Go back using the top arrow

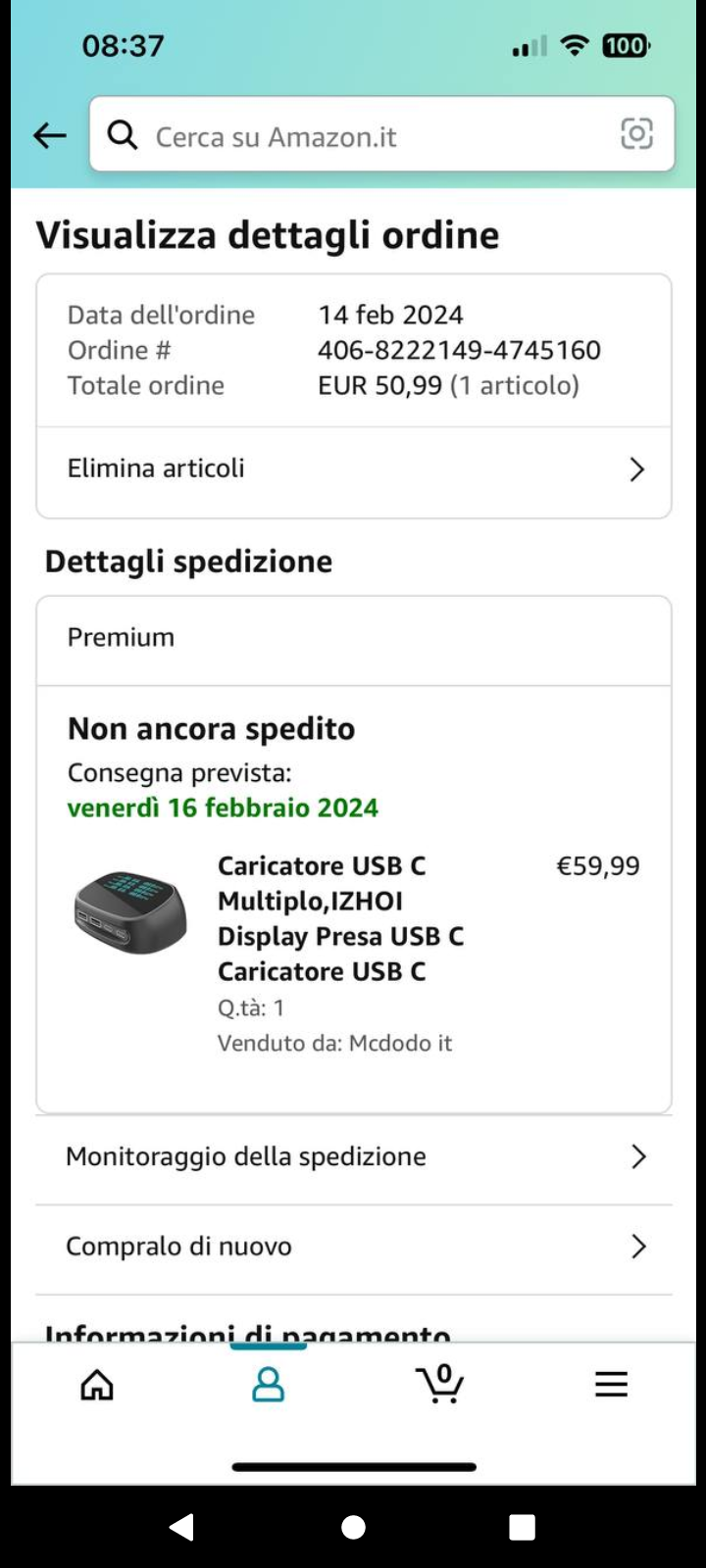[x=49, y=135]
